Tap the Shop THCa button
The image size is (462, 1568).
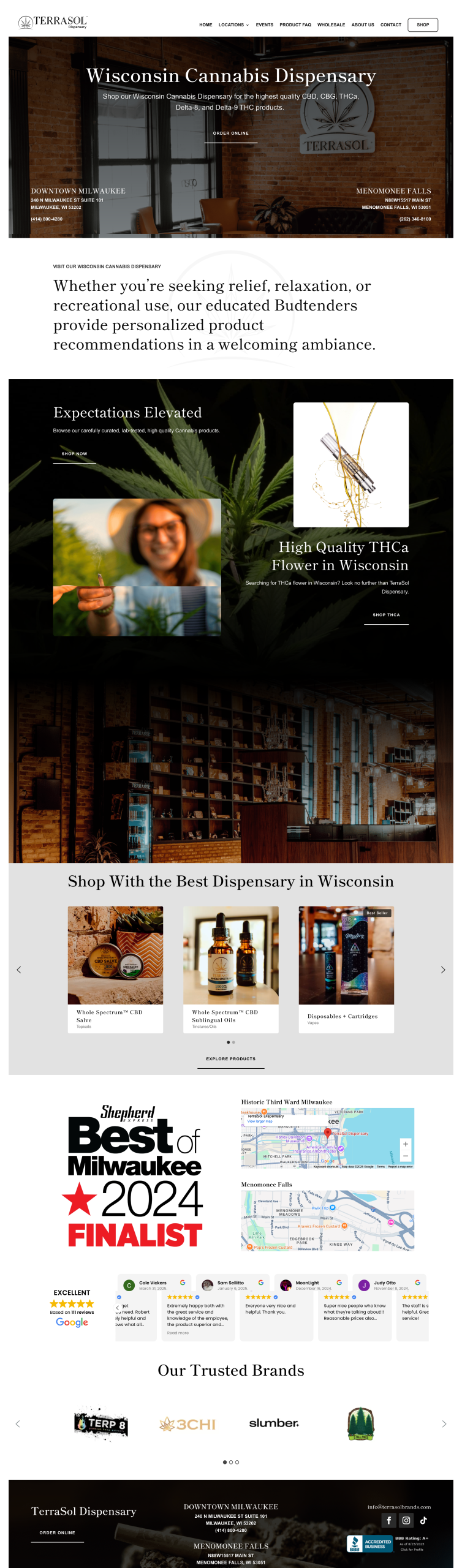point(386,615)
